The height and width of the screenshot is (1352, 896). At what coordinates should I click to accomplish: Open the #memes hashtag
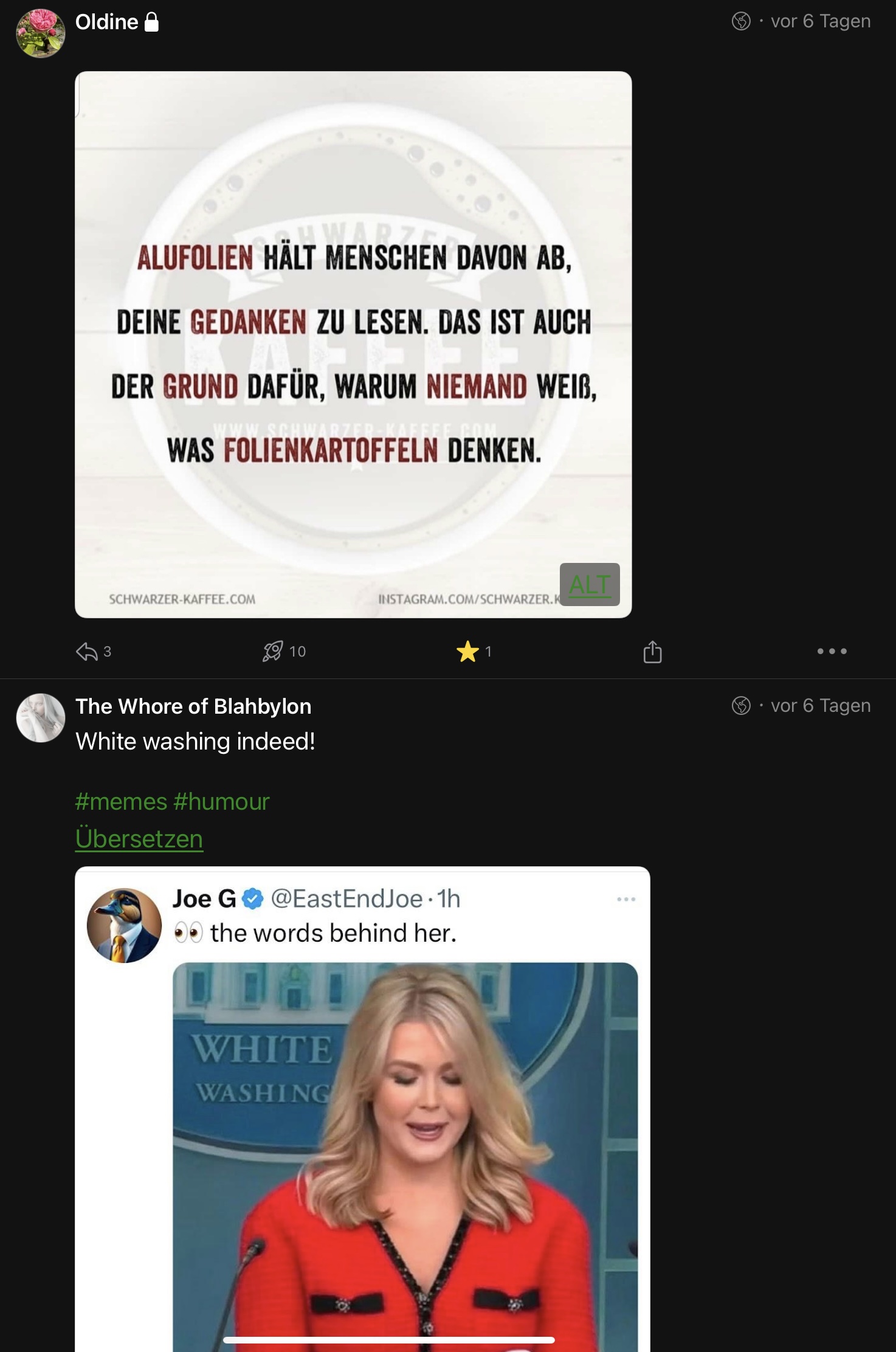121,802
